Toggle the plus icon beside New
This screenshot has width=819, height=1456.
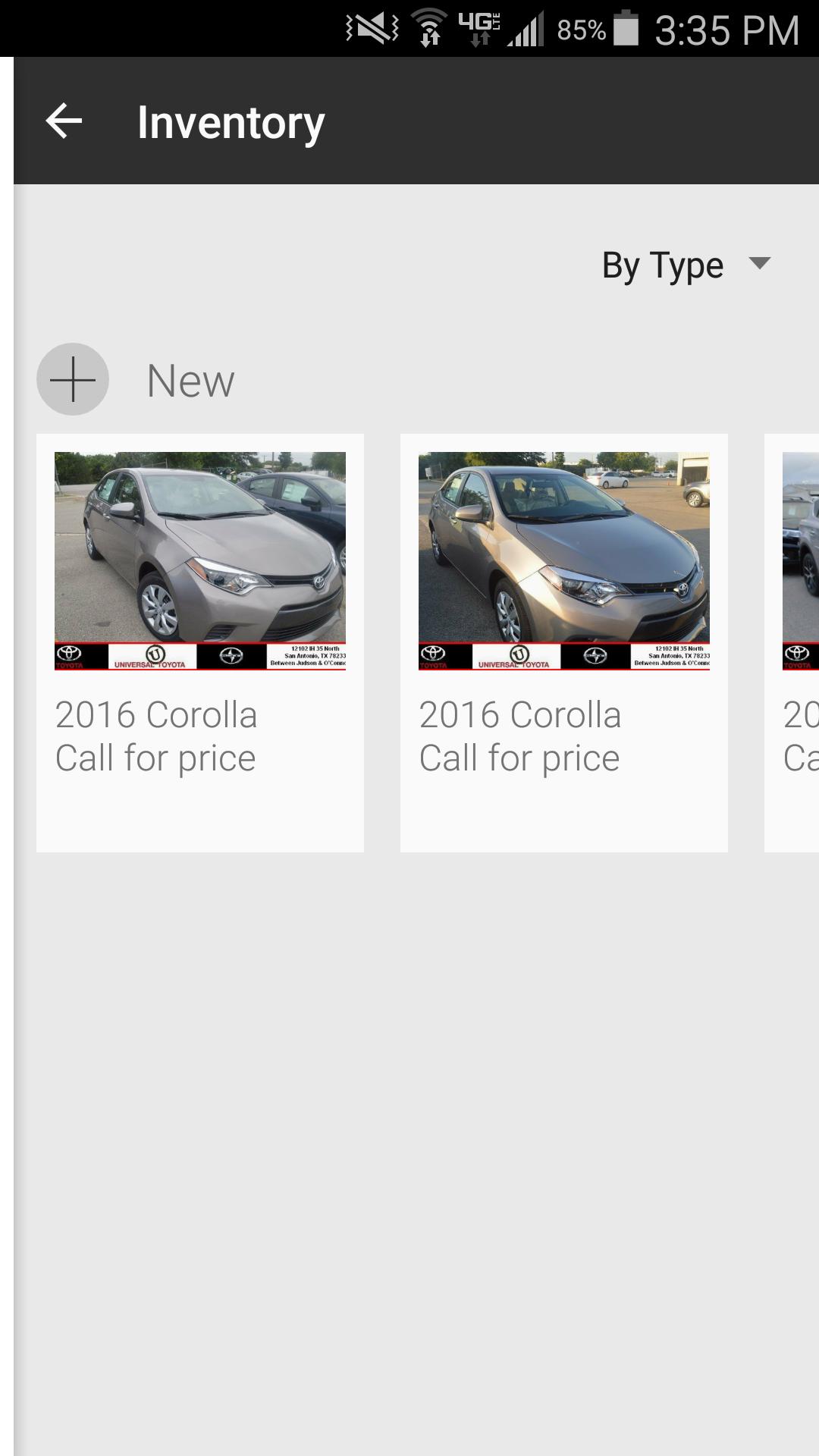click(73, 379)
